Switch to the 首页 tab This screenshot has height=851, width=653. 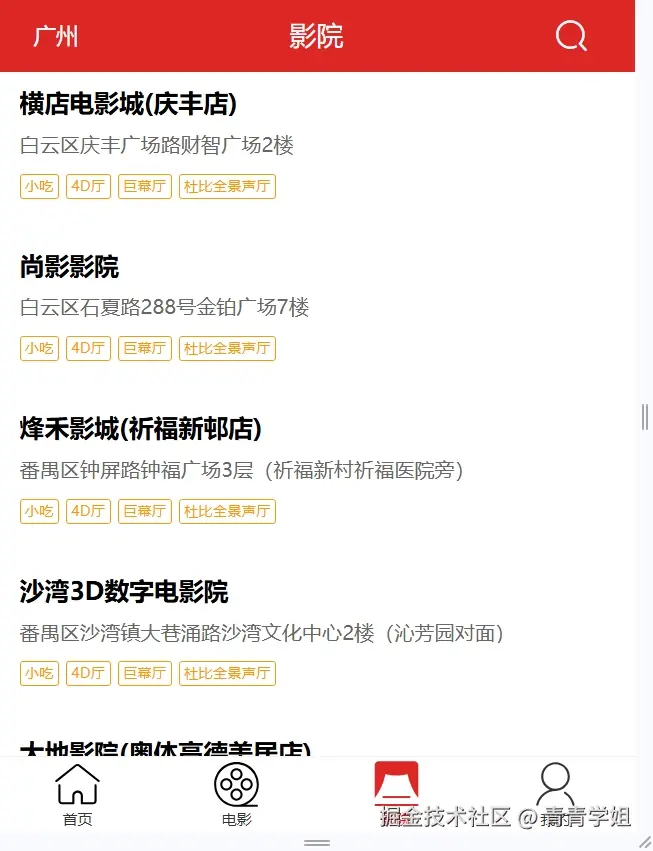point(78,795)
